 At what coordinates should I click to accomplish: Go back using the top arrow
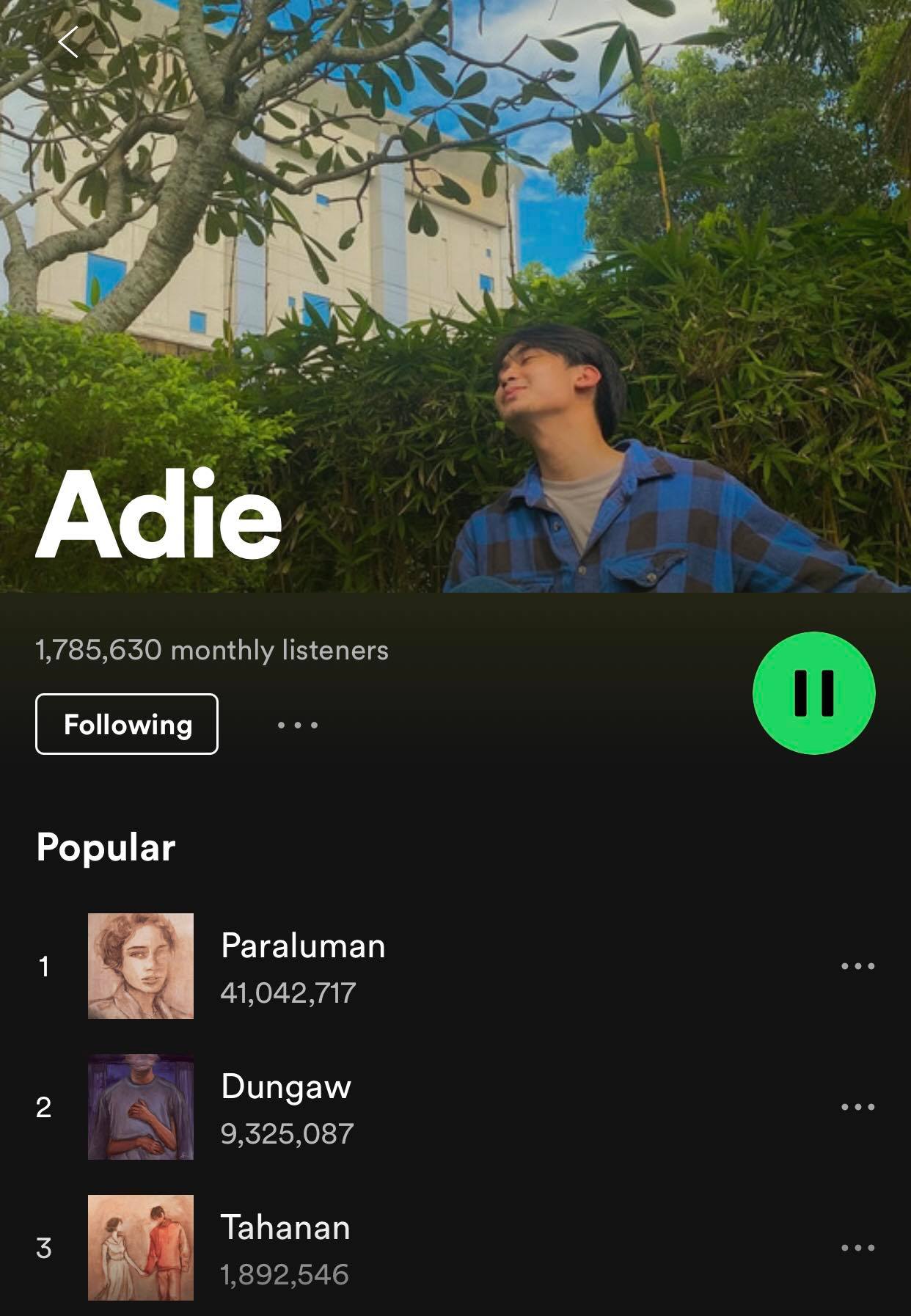point(68,43)
